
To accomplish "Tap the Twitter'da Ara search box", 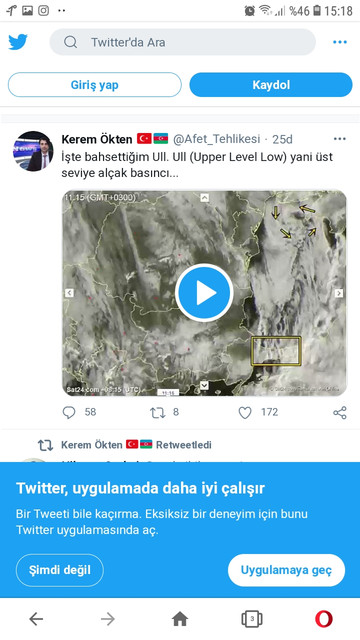I will pyautogui.click(x=182, y=42).
